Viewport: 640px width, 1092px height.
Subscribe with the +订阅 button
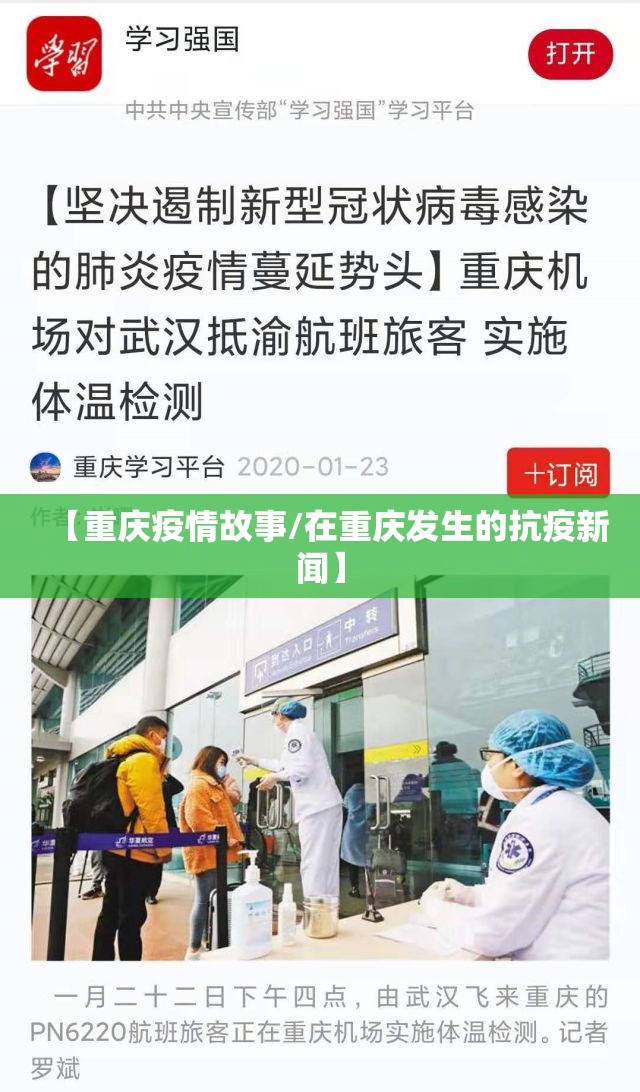[x=558, y=472]
